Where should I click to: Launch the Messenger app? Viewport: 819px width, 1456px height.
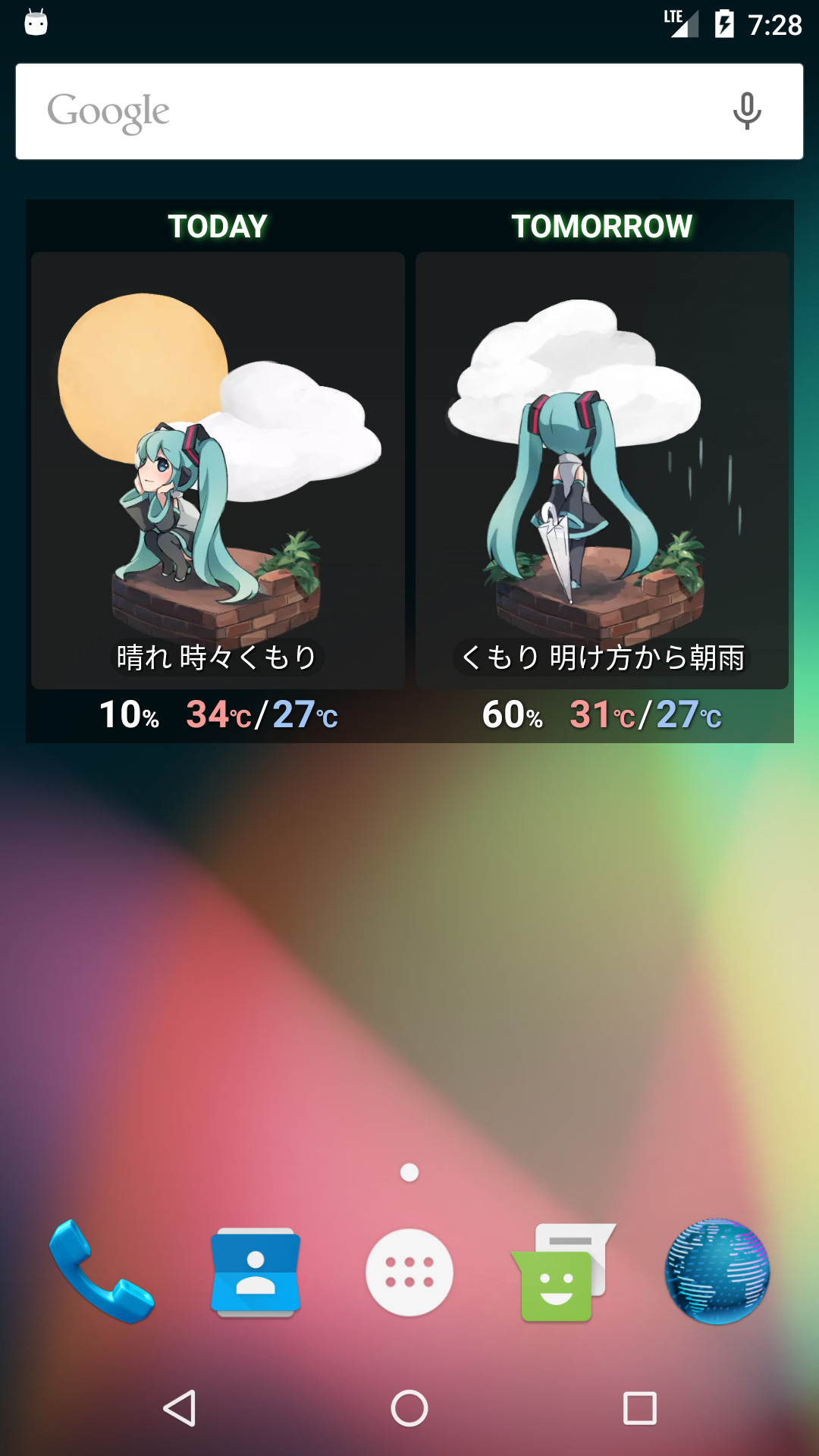click(x=563, y=1272)
